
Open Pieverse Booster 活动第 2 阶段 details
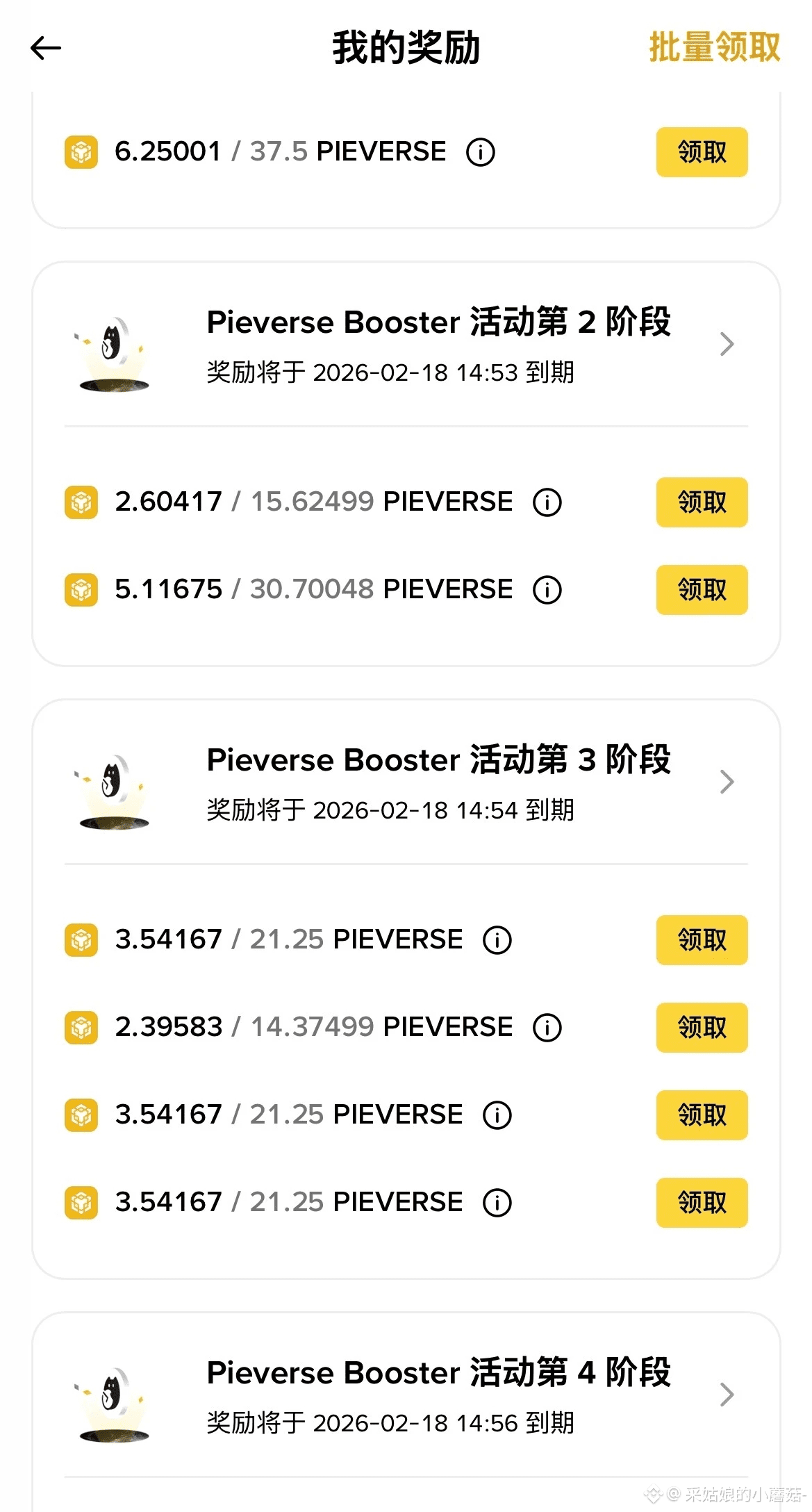(726, 344)
